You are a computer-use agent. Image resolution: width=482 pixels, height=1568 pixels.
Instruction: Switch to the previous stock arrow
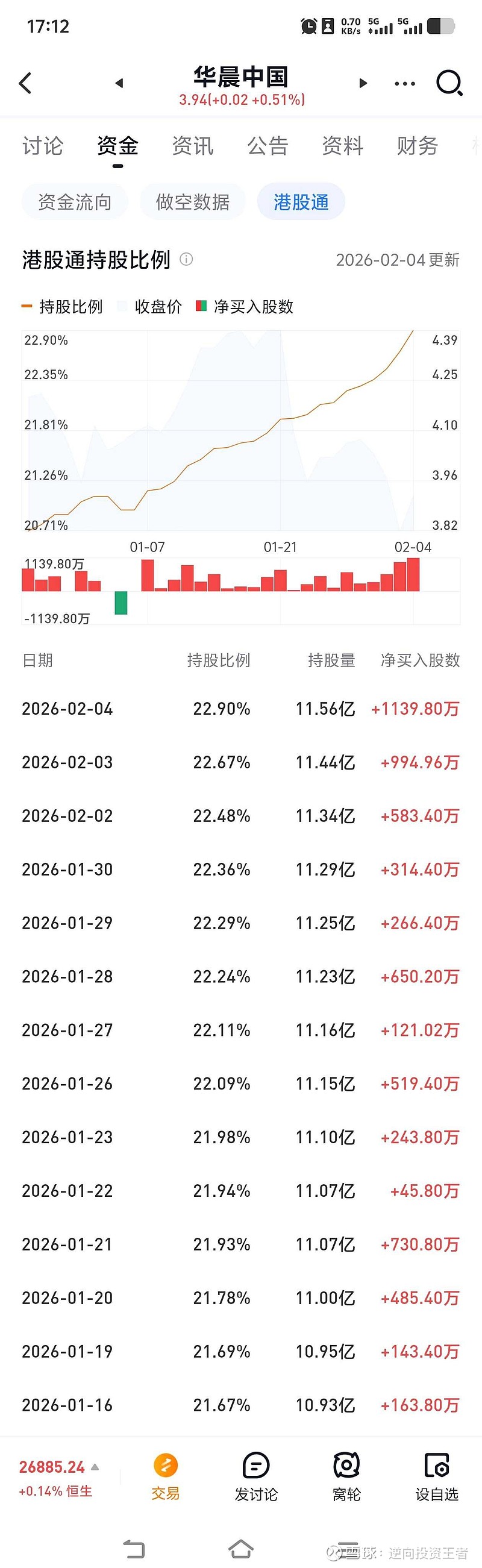pyautogui.click(x=119, y=83)
